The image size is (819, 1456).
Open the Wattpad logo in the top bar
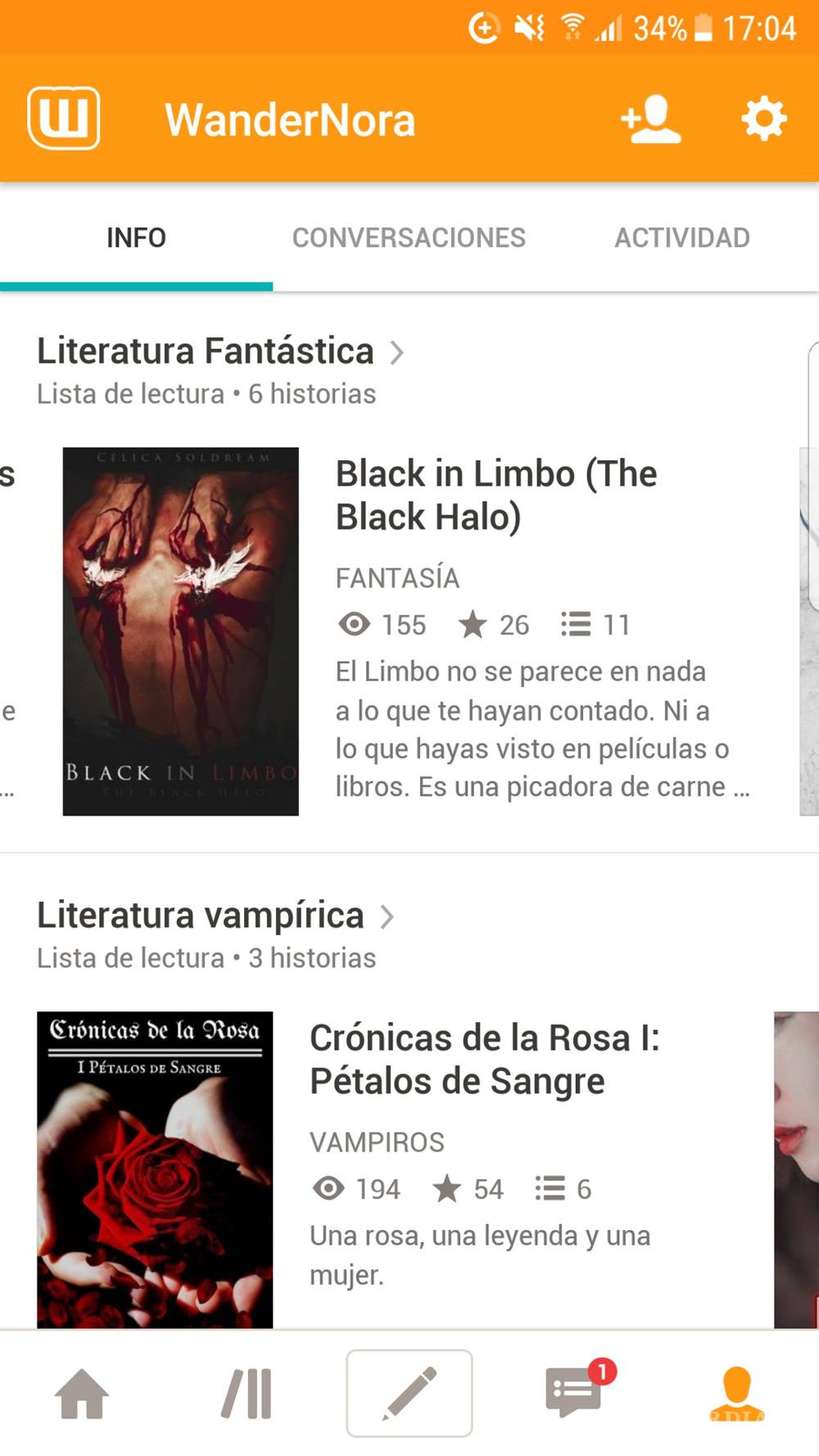[x=64, y=118]
